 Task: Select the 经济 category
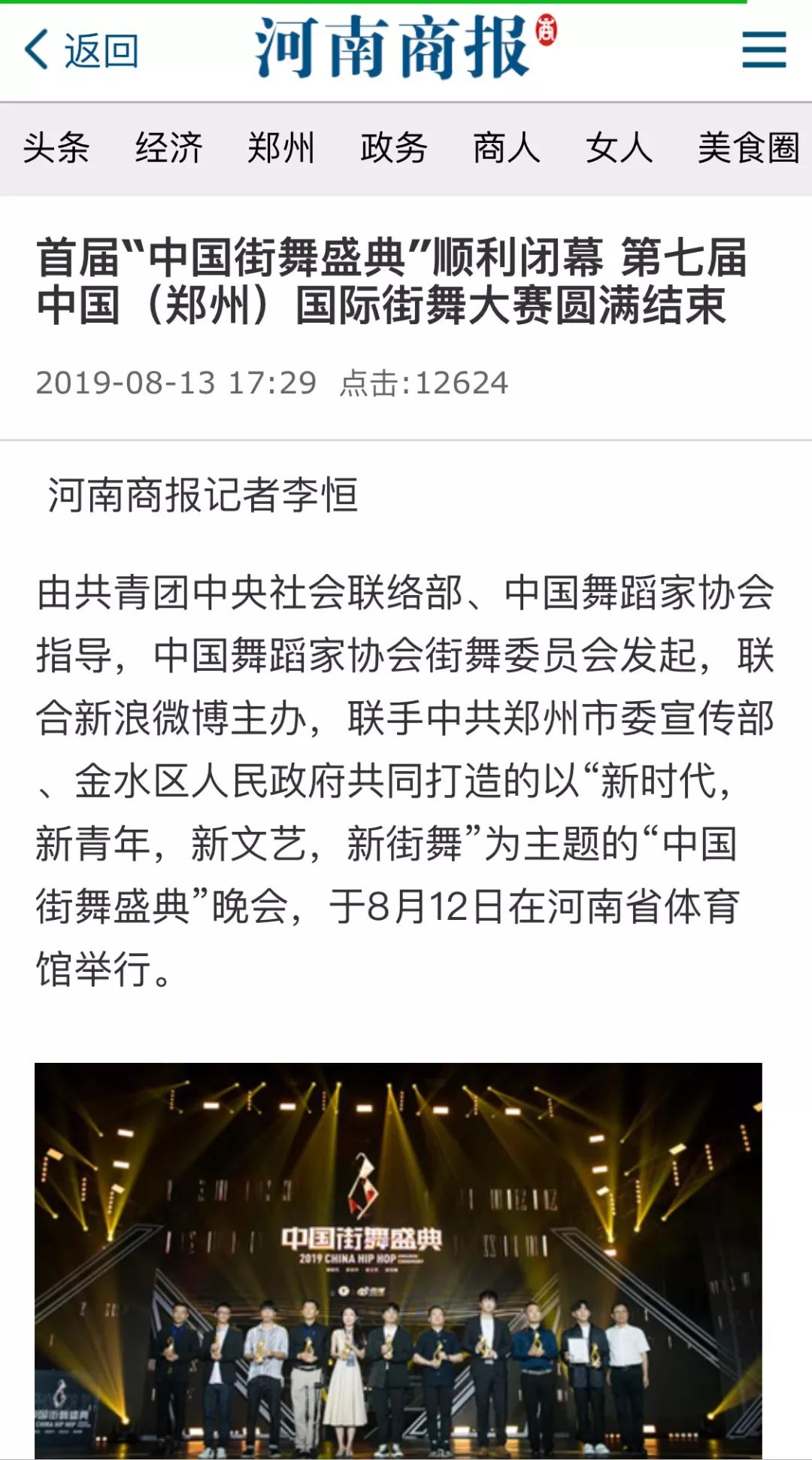point(169,147)
